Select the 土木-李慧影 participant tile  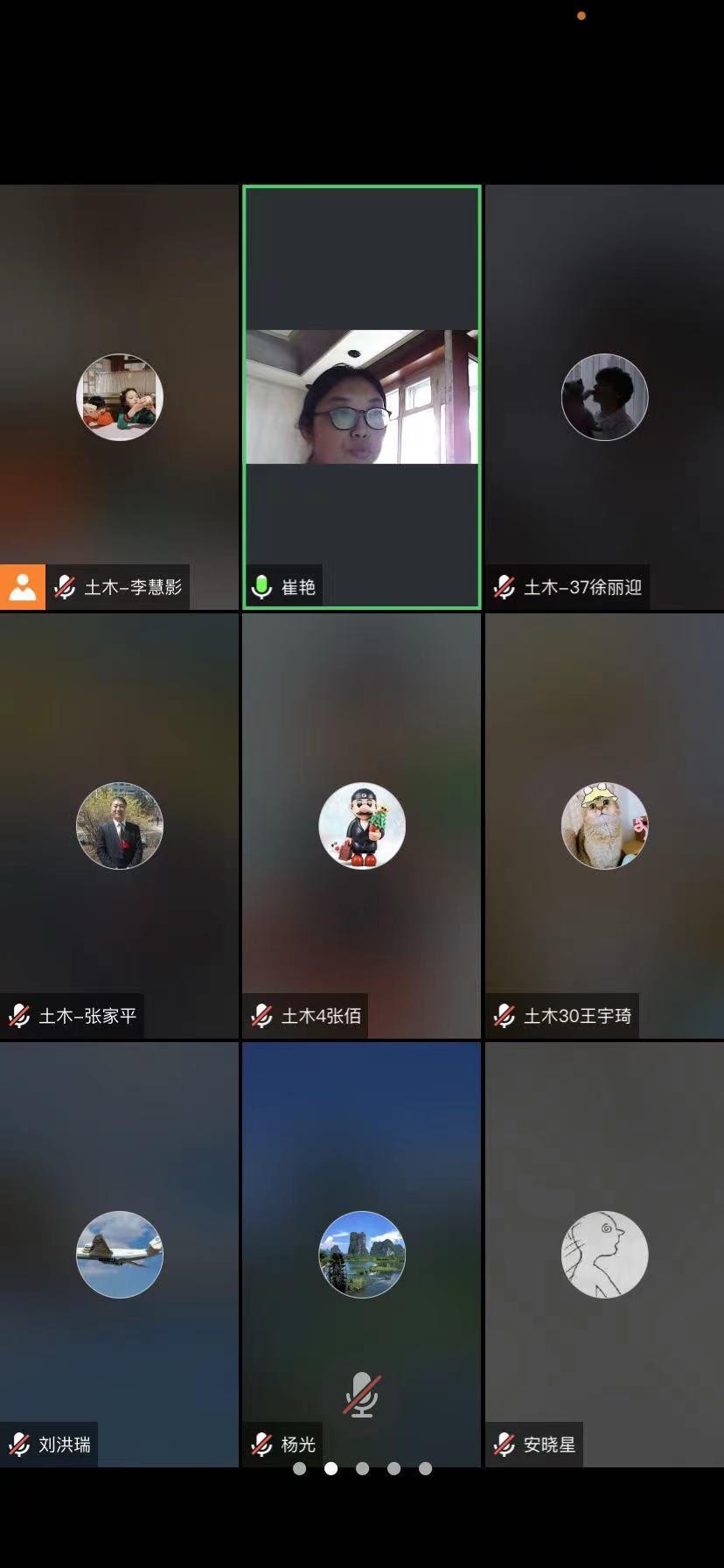click(119, 396)
